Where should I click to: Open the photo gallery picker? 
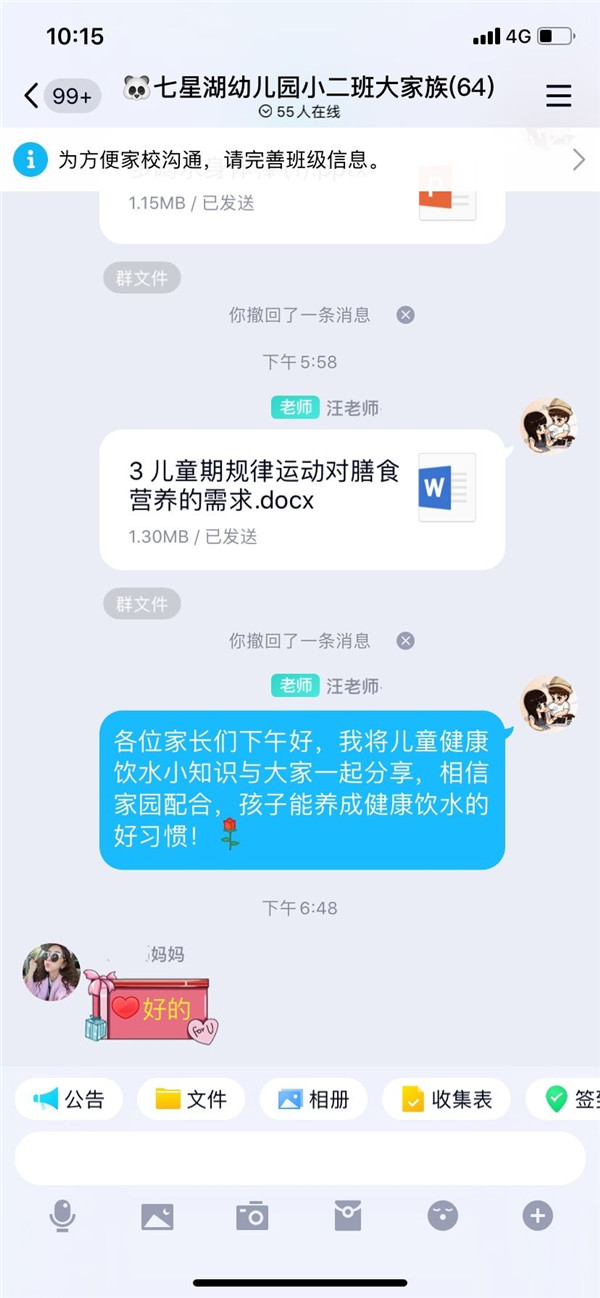click(x=157, y=1216)
